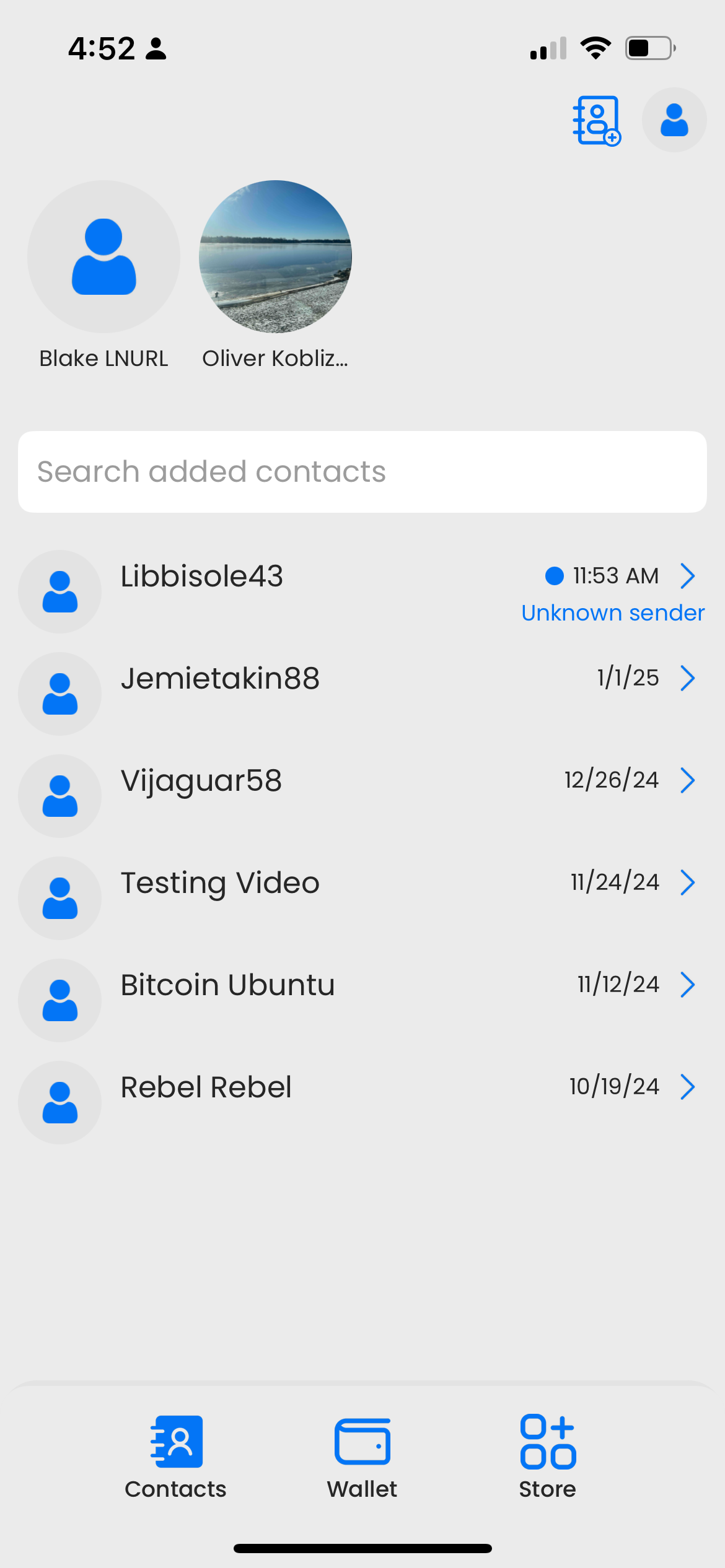Image resolution: width=725 pixels, height=1568 pixels.
Task: Go to the Store tab
Action: (548, 1455)
